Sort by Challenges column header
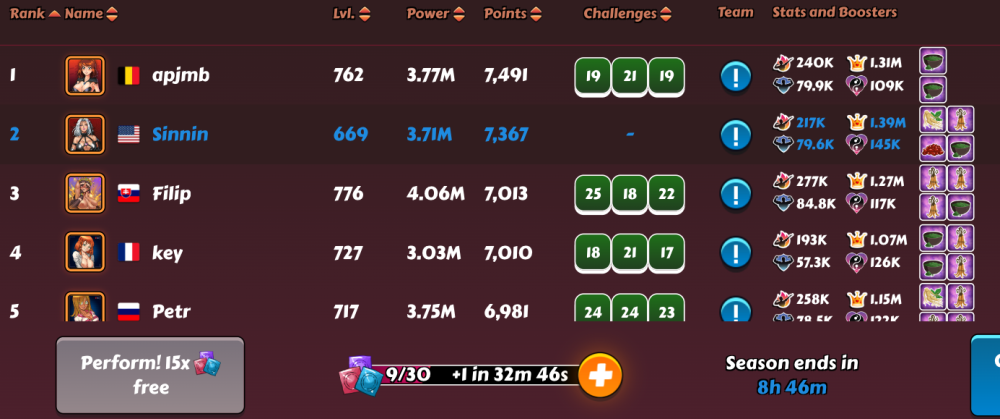This screenshot has width=1000, height=419. (x=627, y=14)
